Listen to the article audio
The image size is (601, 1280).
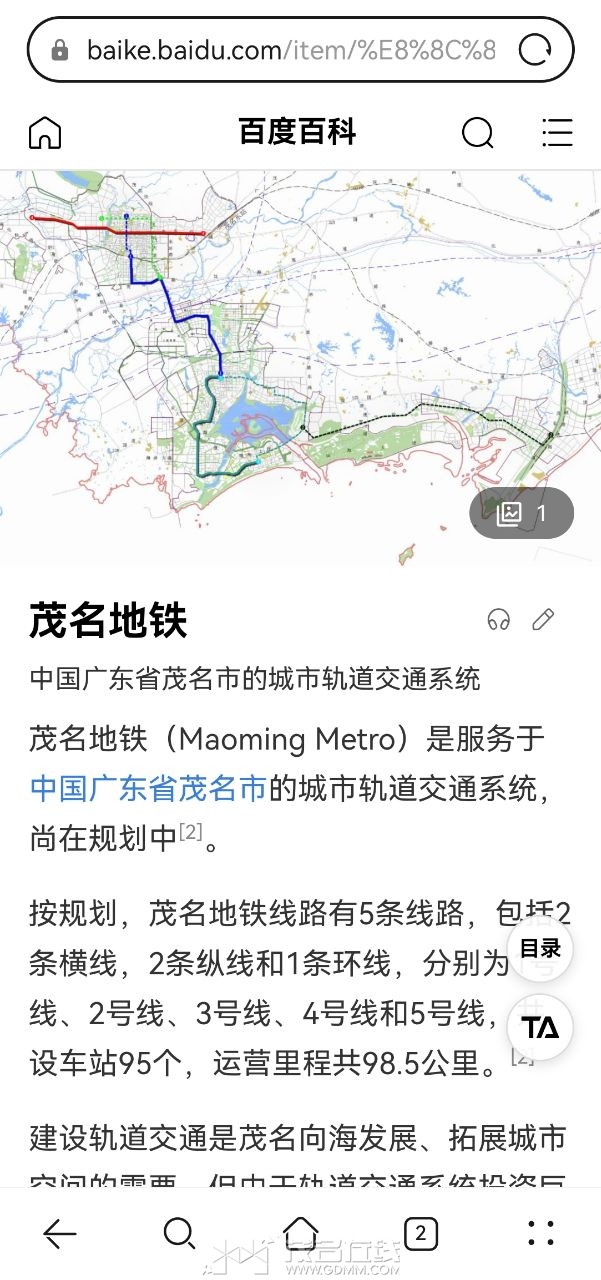click(x=498, y=620)
